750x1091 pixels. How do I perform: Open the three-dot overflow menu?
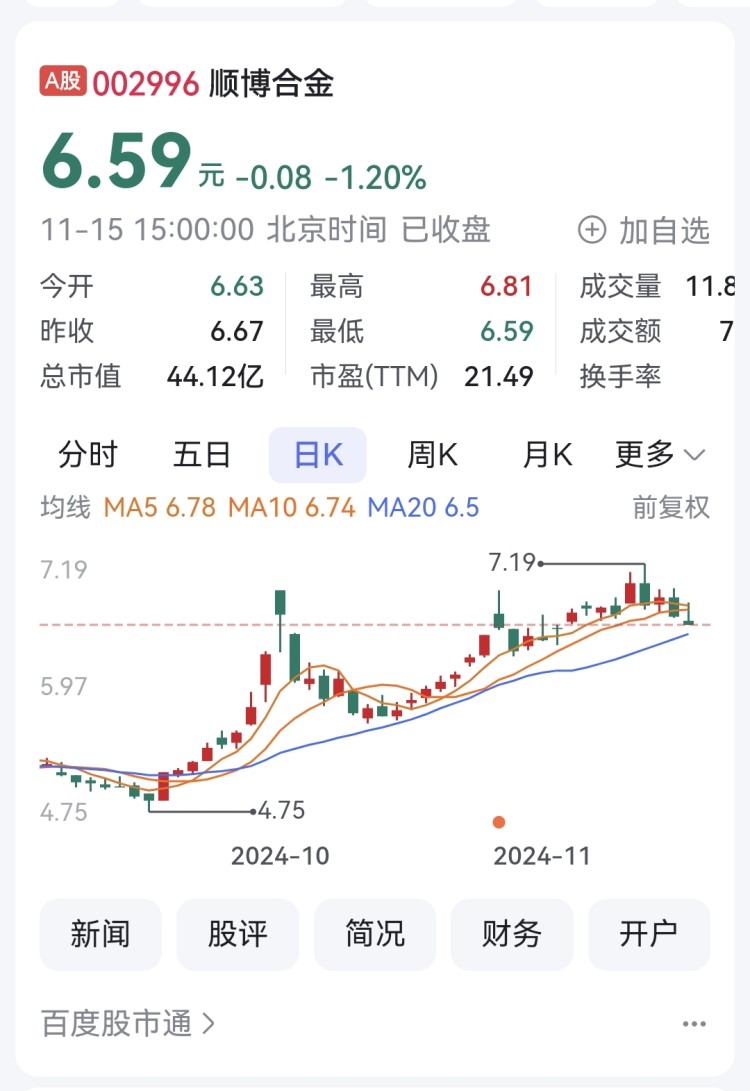tap(694, 1024)
